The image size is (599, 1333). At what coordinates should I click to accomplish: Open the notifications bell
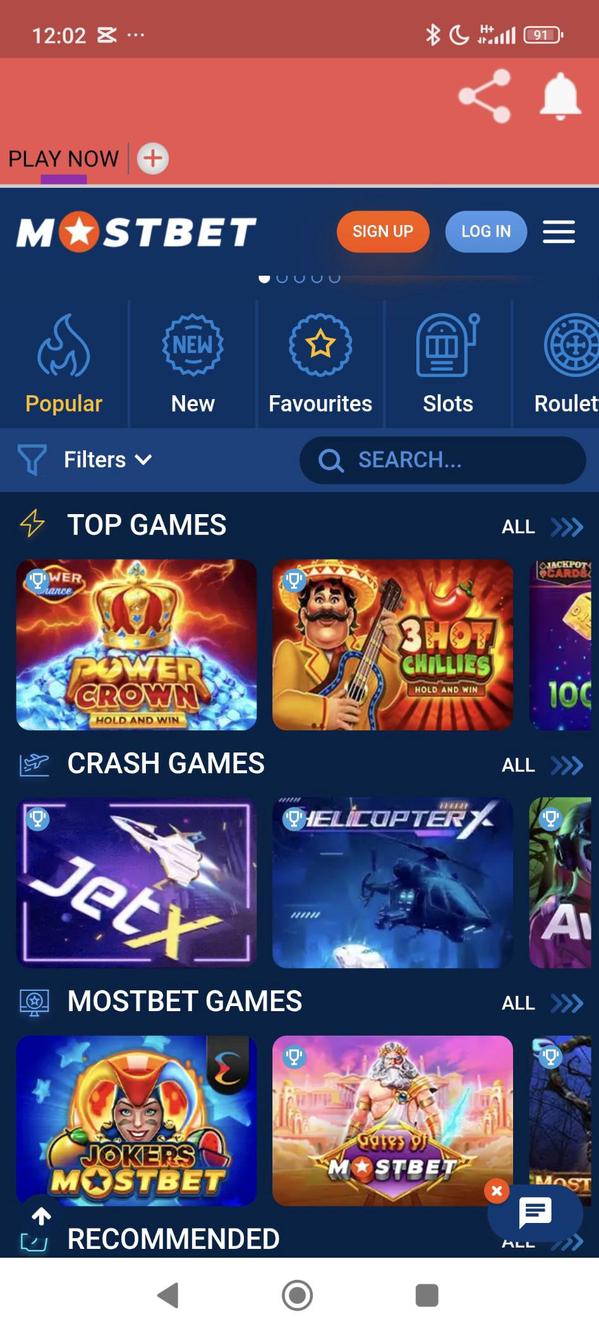tap(560, 96)
